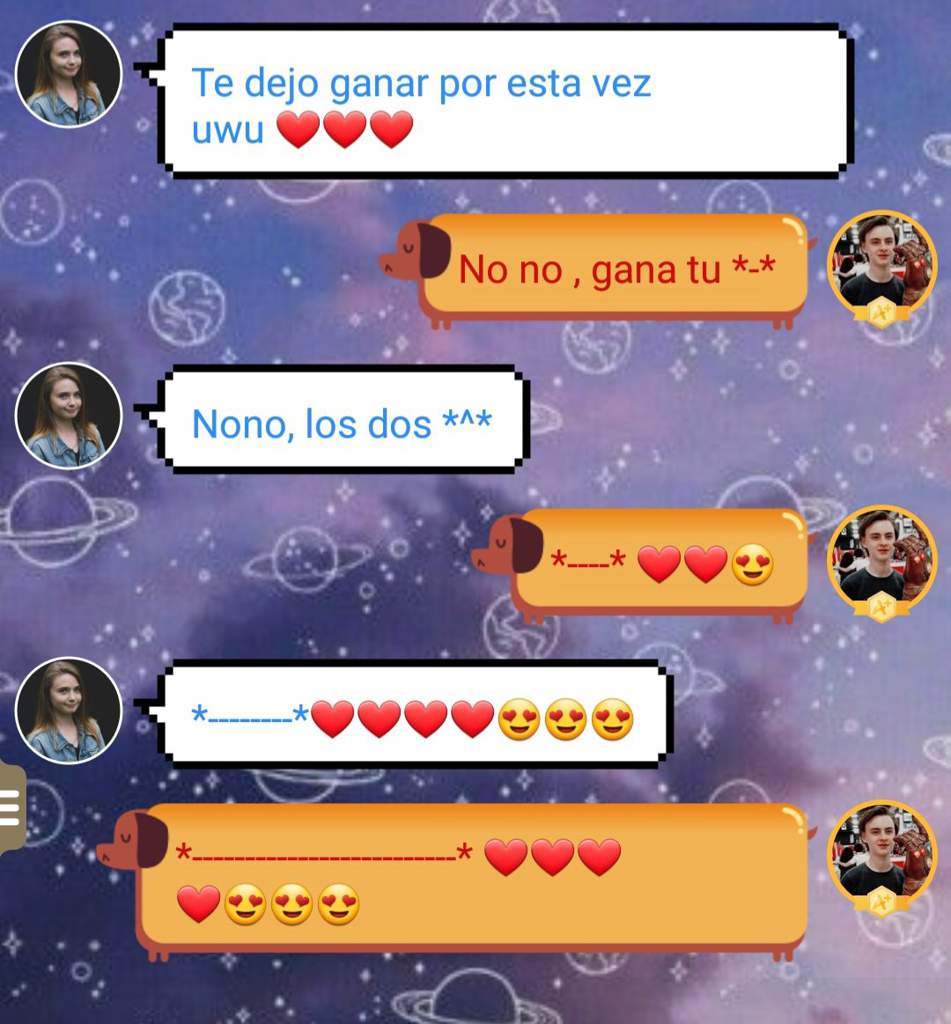Open avatar beside "Te dejo ganar por esta vez"
Viewport: 951px width, 1024px height.
pos(68,74)
